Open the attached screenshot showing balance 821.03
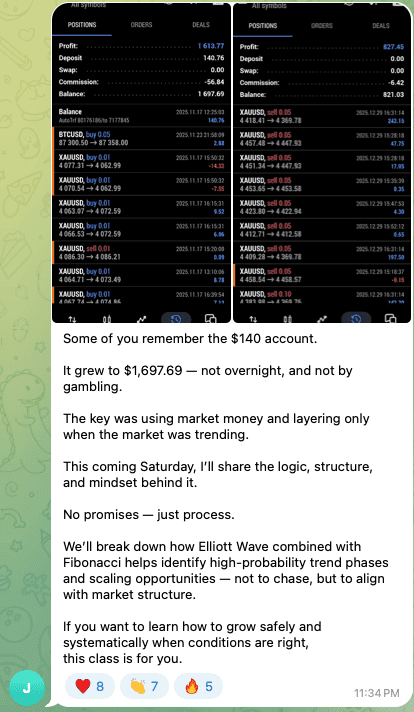Image resolution: width=414 pixels, height=712 pixels. (x=322, y=163)
